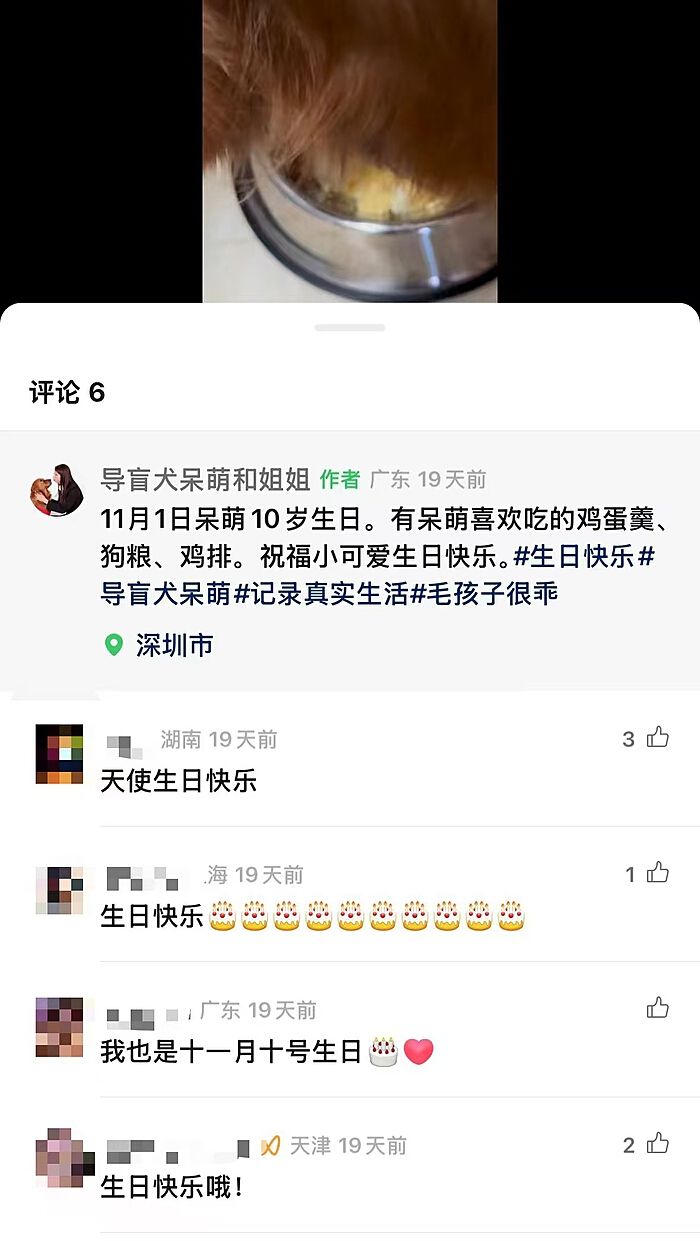This screenshot has width=700, height=1241.
Task: Open the #记录真实生活 hashtag
Action: click(320, 594)
